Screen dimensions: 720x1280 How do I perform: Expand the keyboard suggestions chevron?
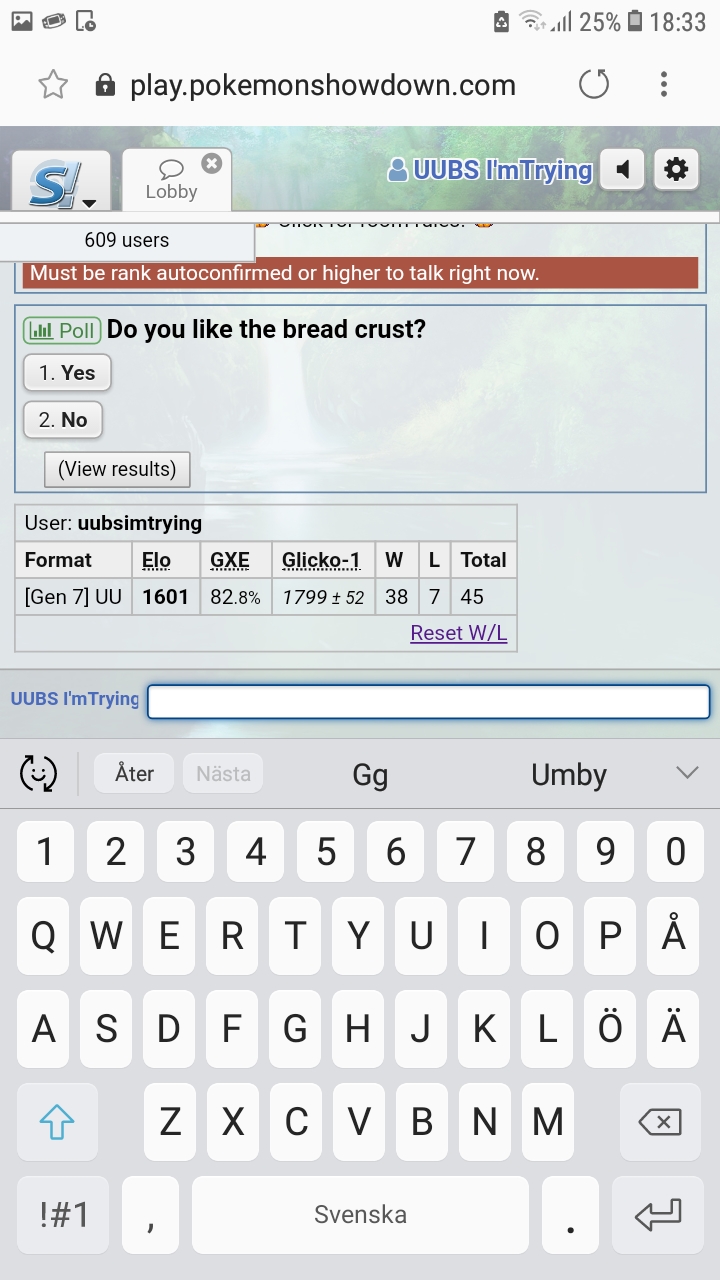pyautogui.click(x=687, y=772)
